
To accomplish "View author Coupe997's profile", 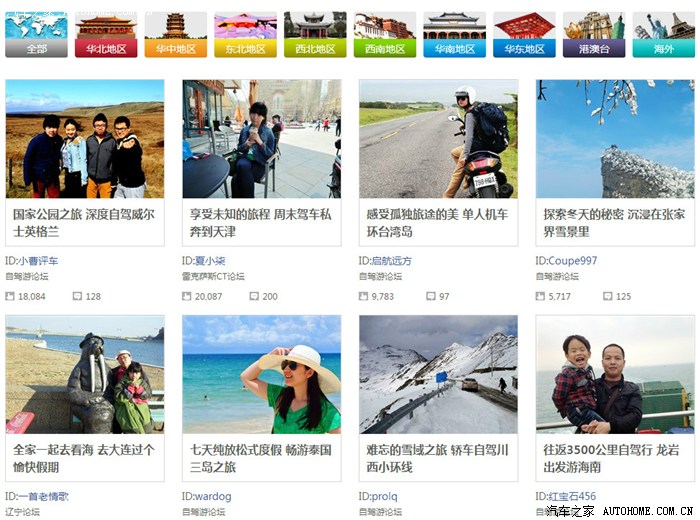I will point(573,261).
